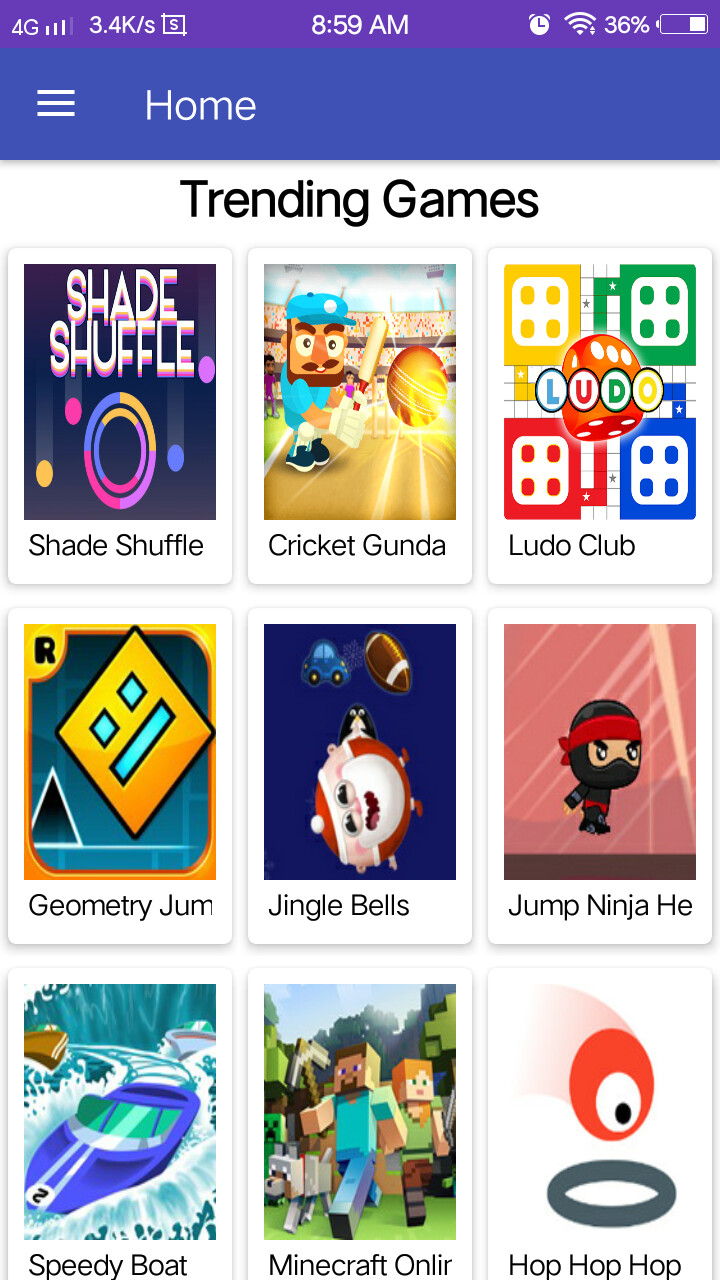Viewport: 720px width, 1280px height.
Task: Open the hamburger drawer menu
Action: pyautogui.click(x=56, y=104)
